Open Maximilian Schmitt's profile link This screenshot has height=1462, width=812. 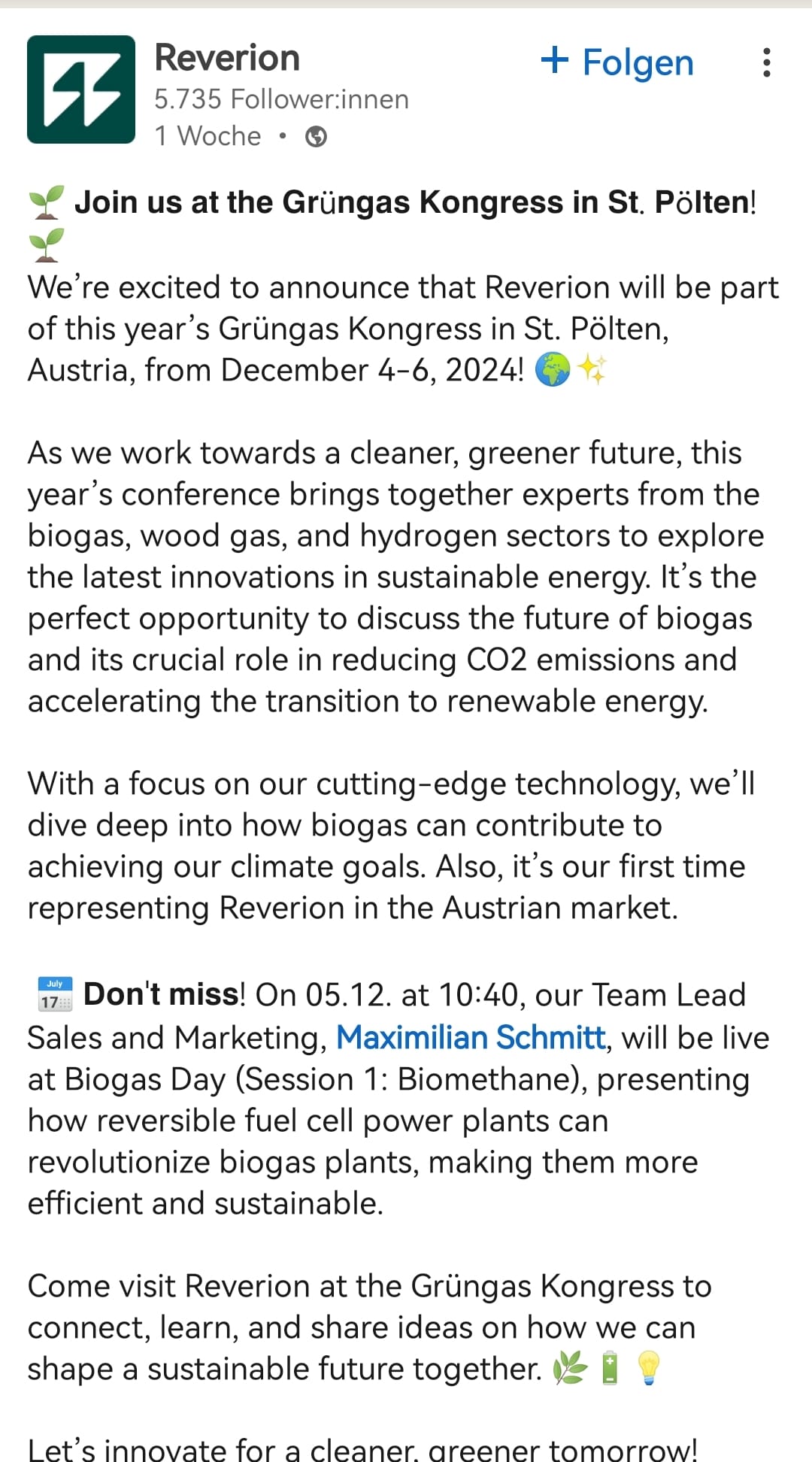(471, 1038)
